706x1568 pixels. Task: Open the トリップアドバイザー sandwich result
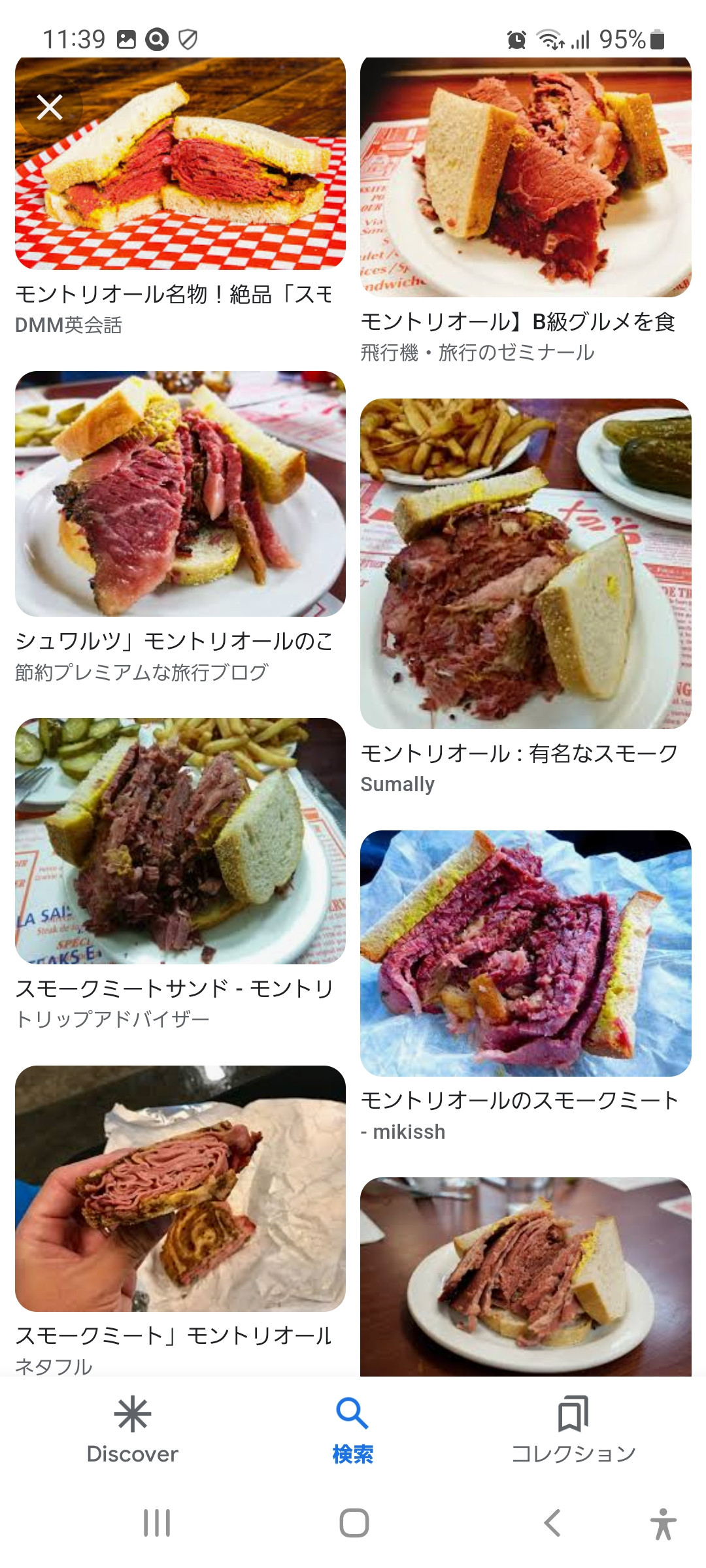point(180,841)
